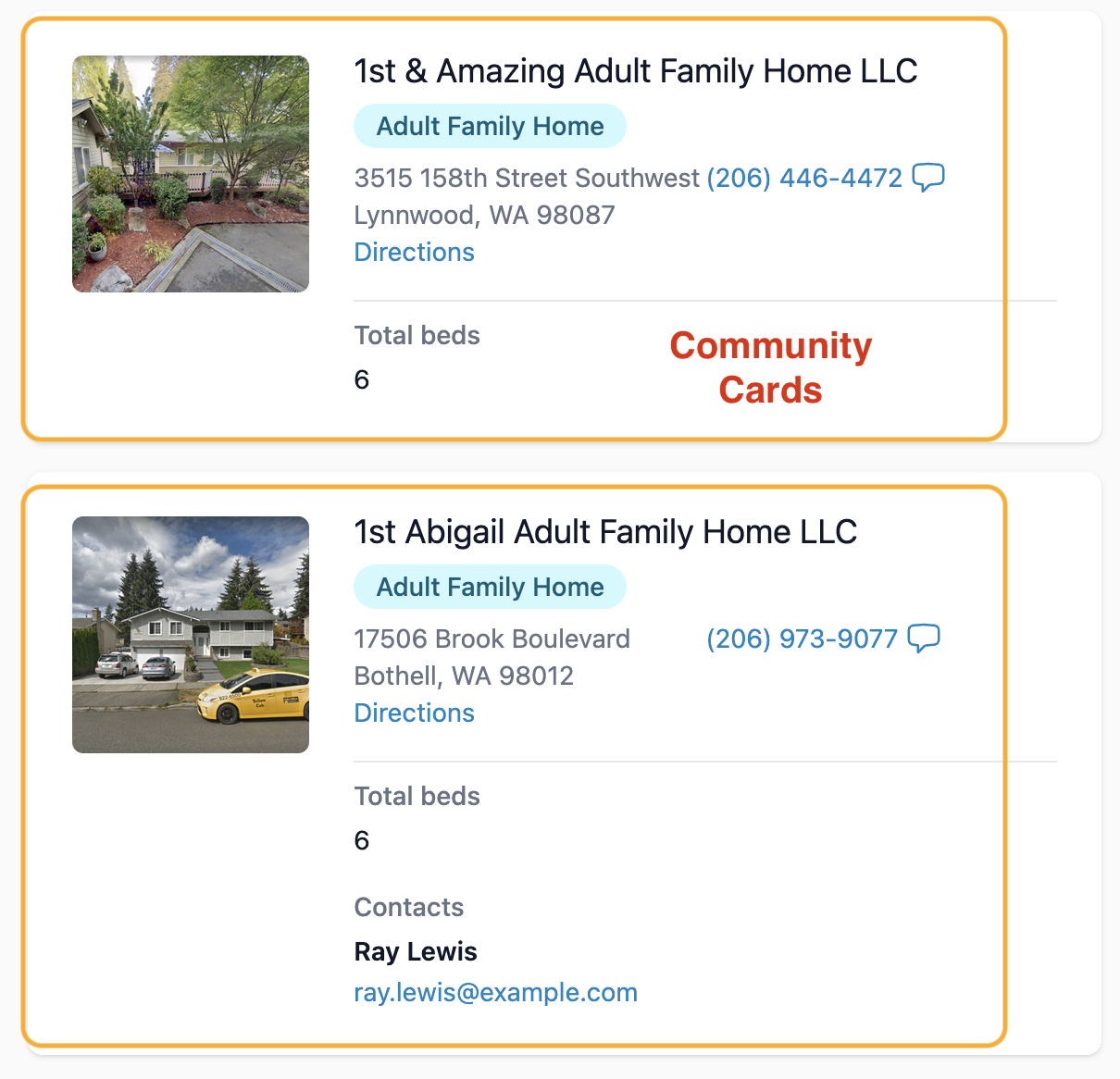Screen dimensions: 1120x1079
Task: Message 1st & Amazing via the chat bubble icon
Action: [x=928, y=176]
